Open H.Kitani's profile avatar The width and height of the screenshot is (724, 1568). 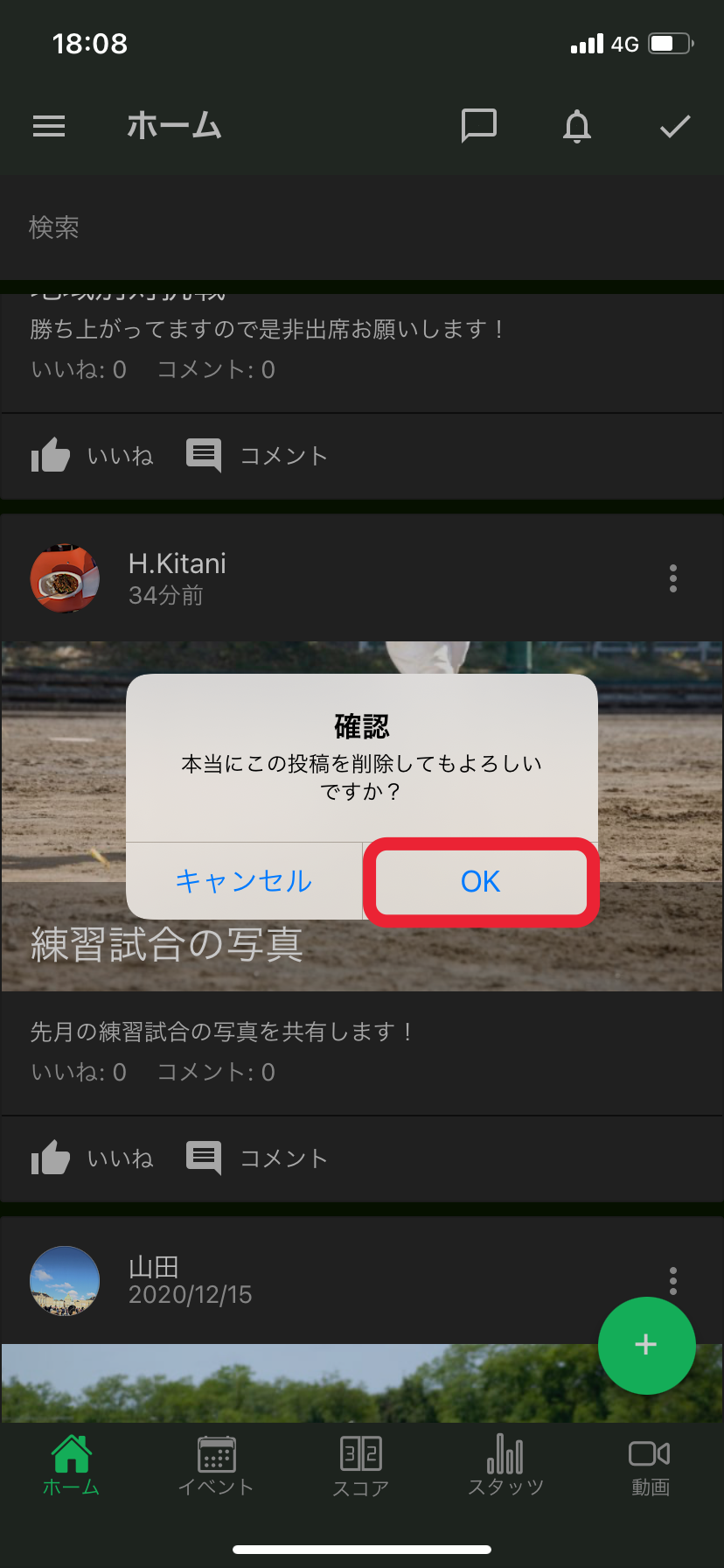65,578
